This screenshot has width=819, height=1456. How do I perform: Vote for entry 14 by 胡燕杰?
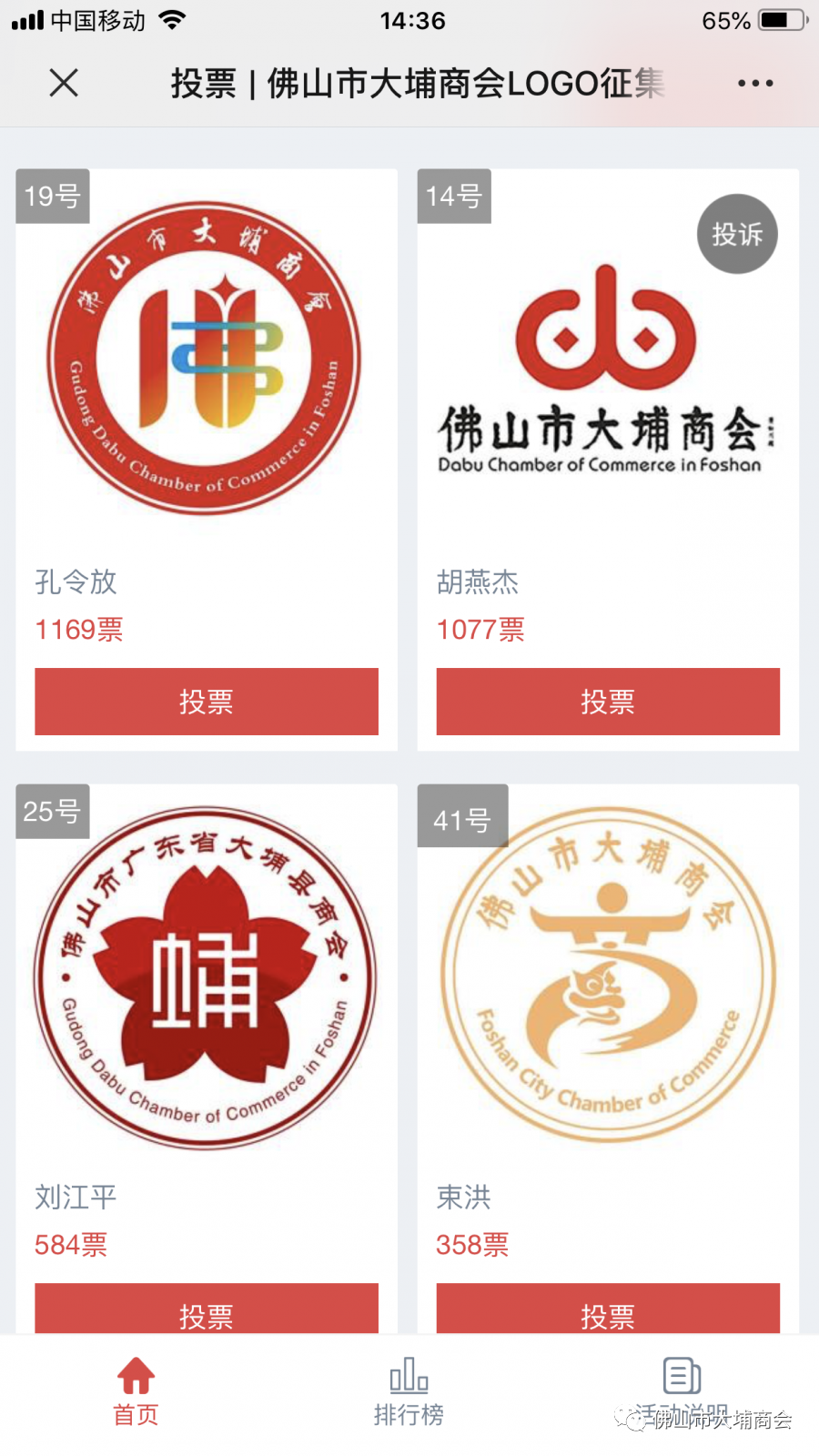tap(608, 702)
